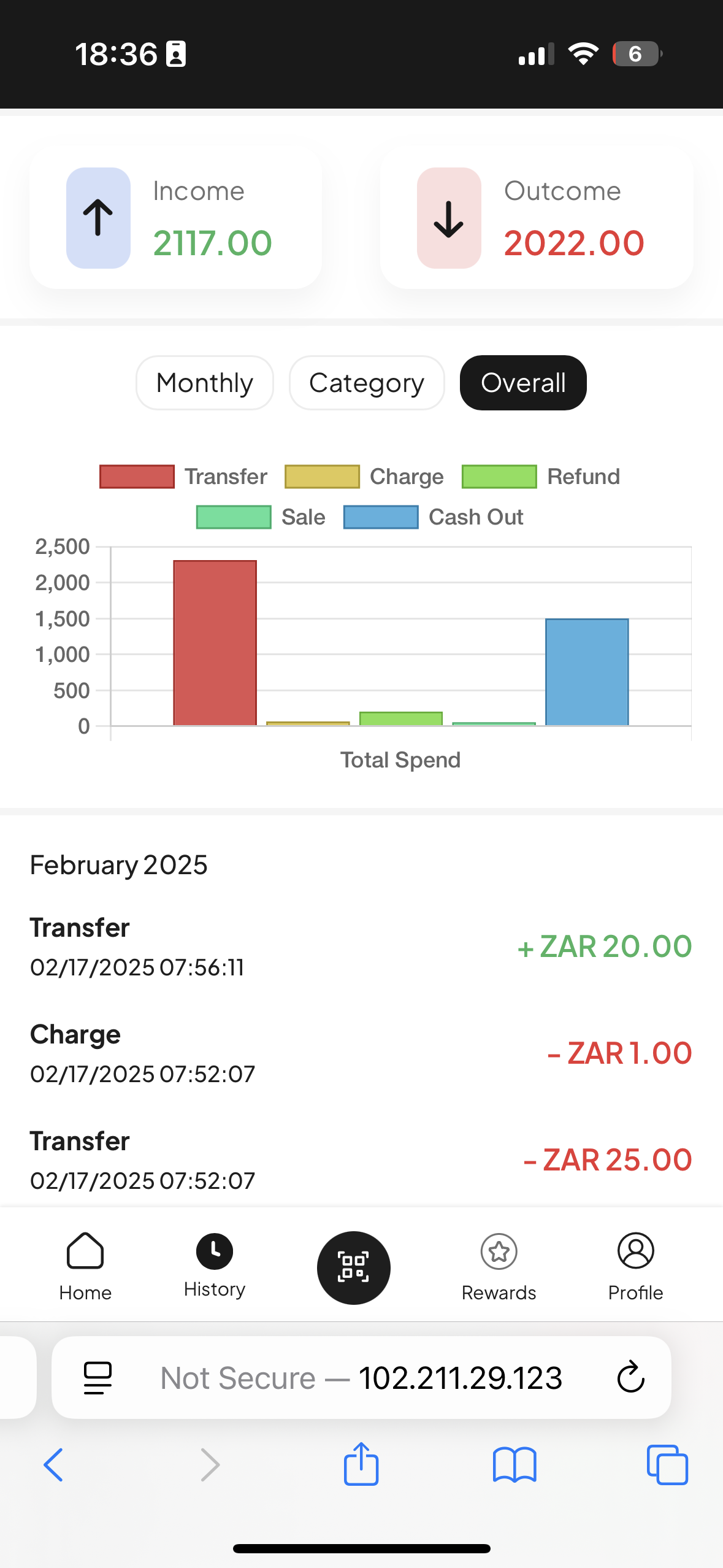
Task: Switch to the Monthly chart view
Action: click(205, 383)
